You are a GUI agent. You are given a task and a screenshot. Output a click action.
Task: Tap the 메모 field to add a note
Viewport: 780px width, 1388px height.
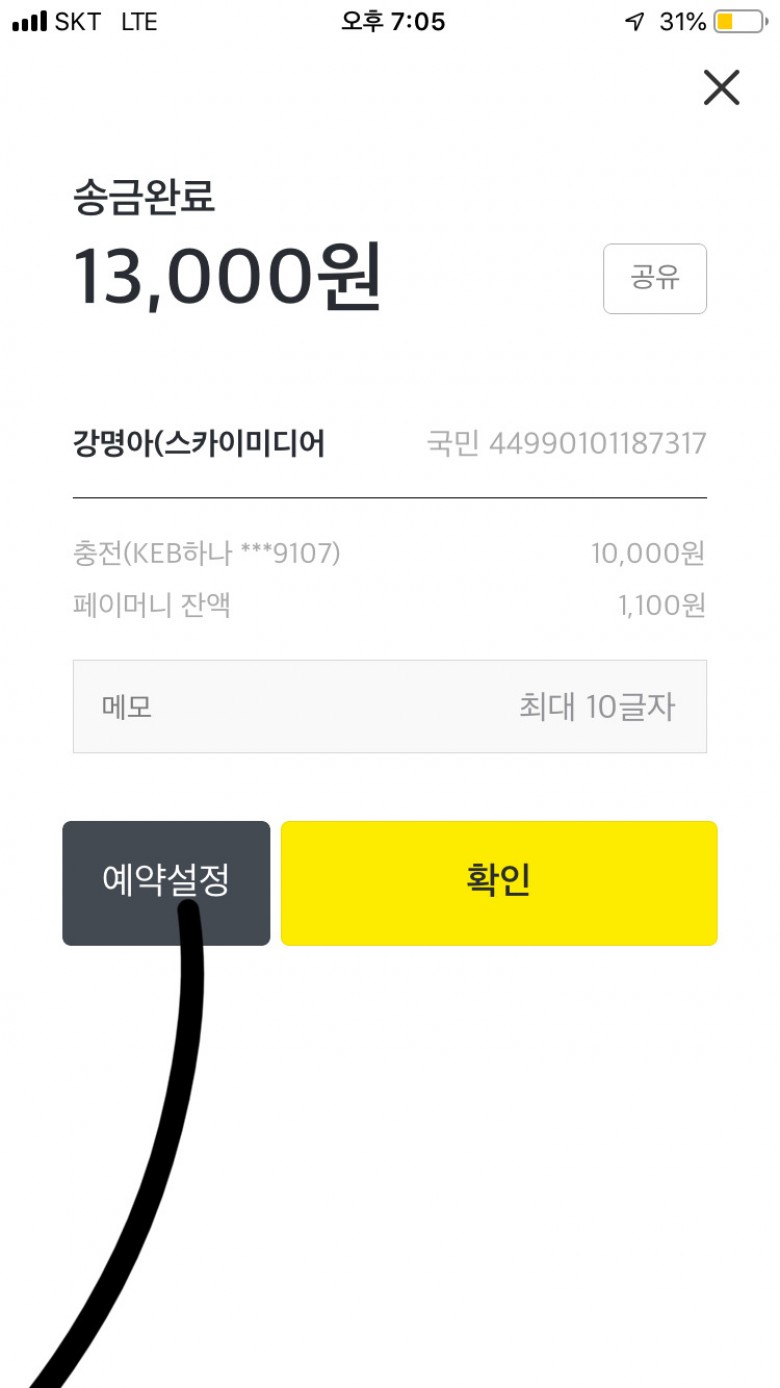pyautogui.click(x=390, y=706)
